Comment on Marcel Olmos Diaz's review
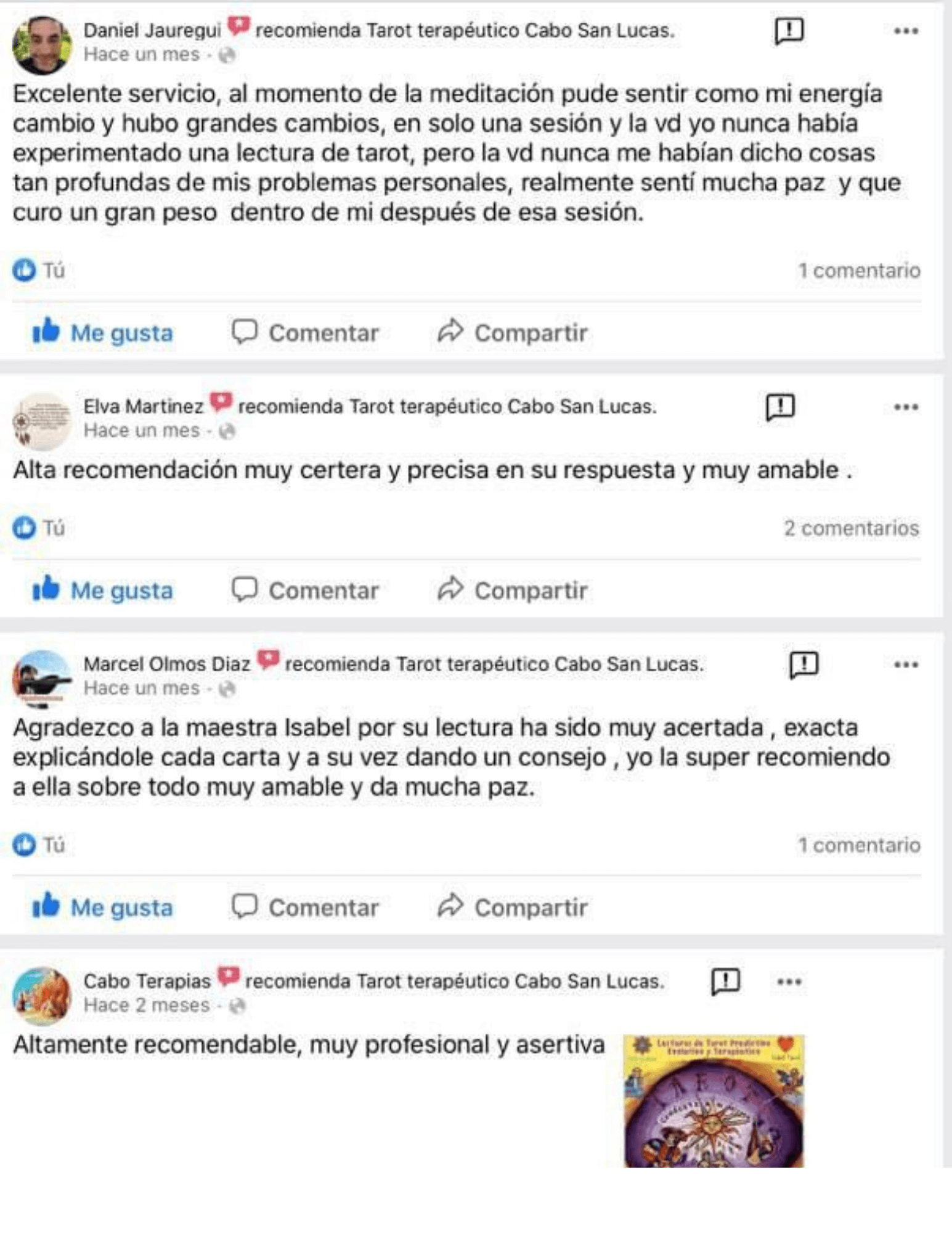952x1233 pixels. click(x=306, y=907)
